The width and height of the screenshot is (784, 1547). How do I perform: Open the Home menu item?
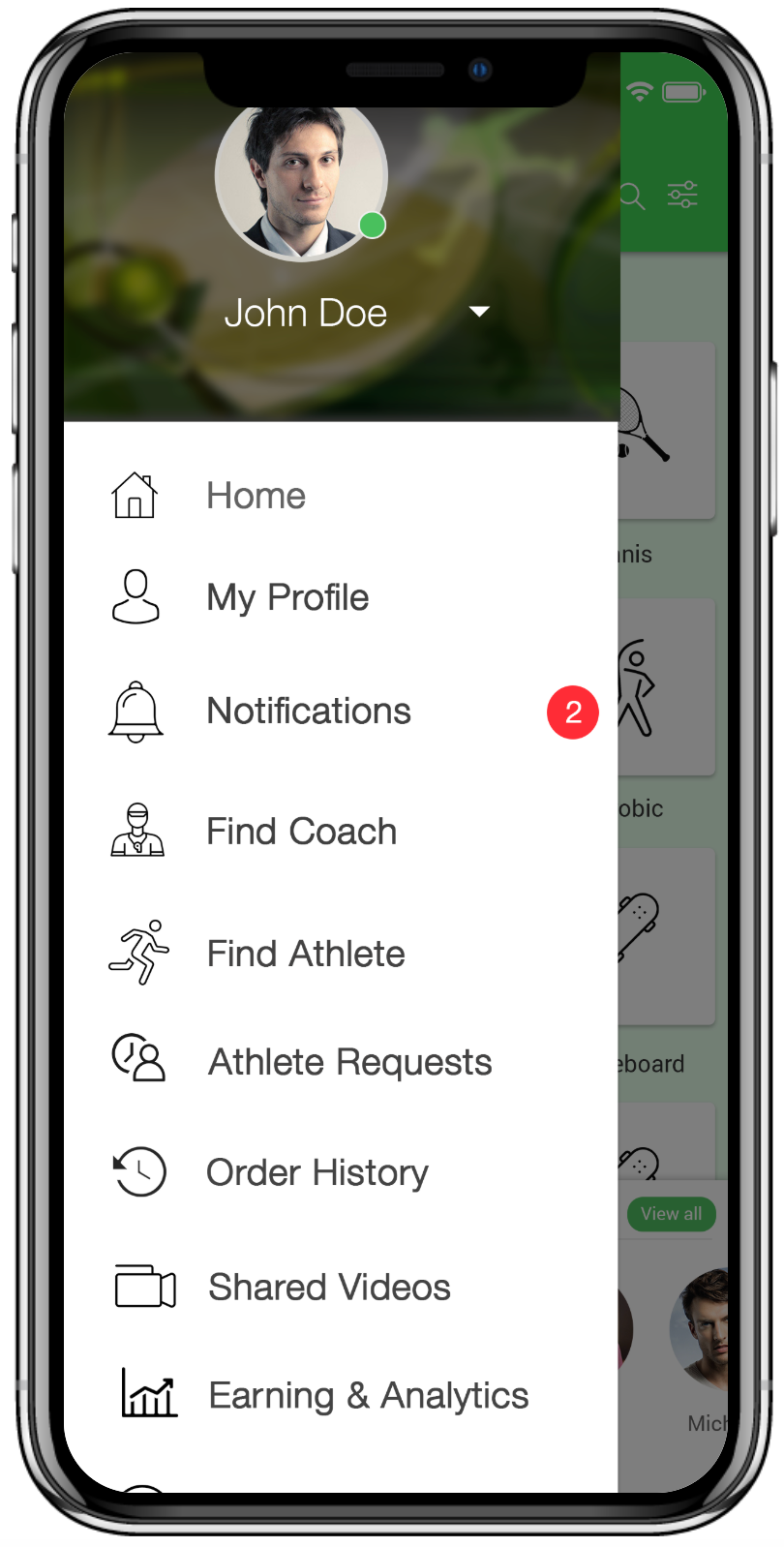coord(256,496)
